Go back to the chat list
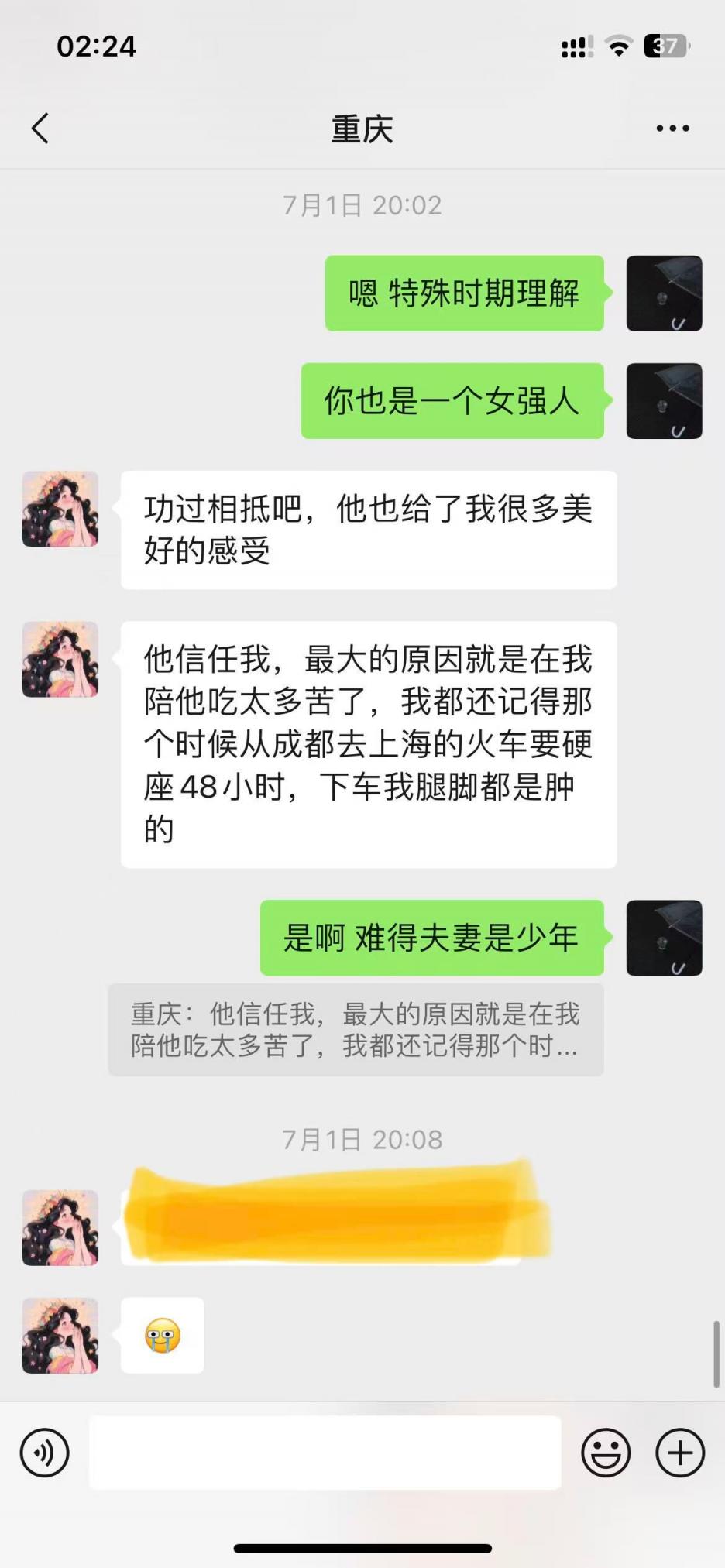The image size is (725, 1568). [41, 129]
